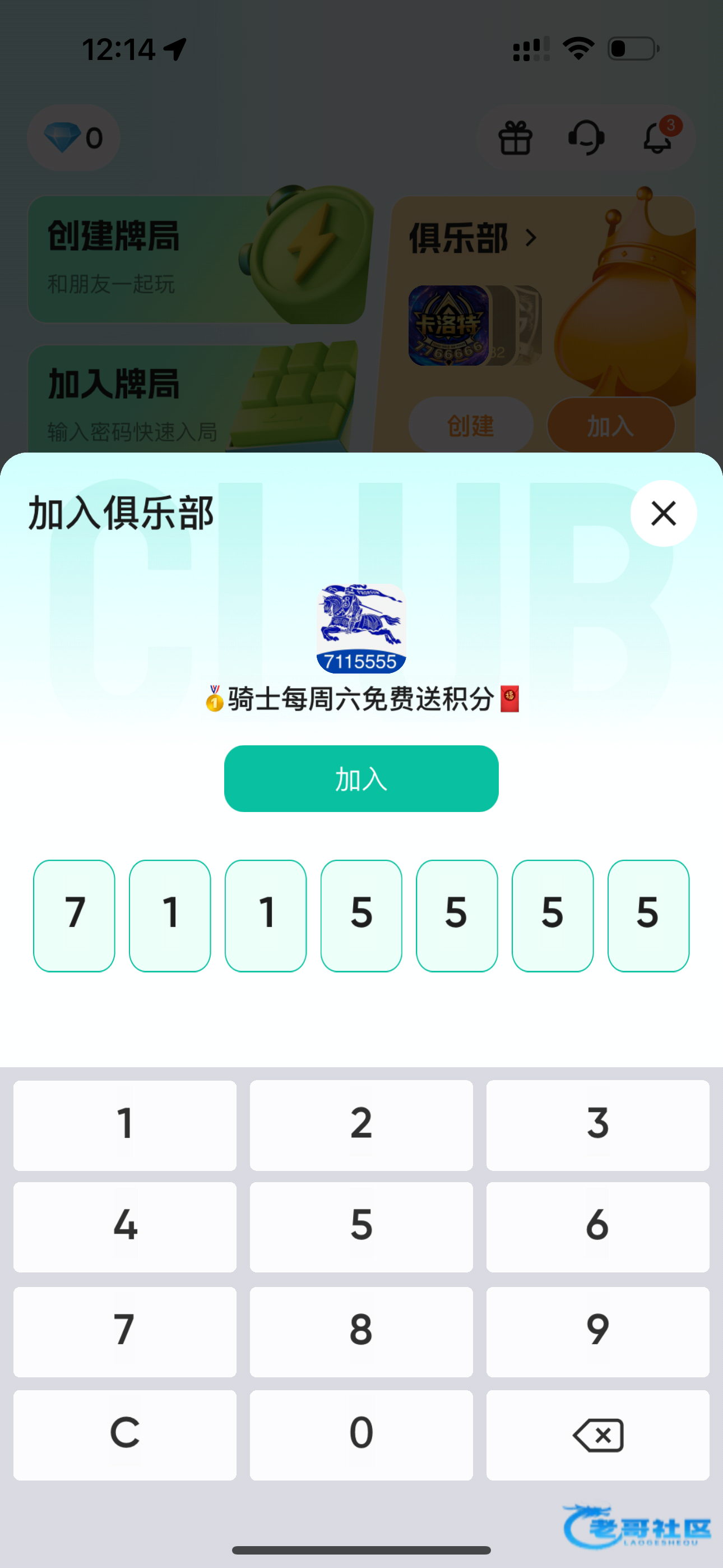Delete the last digit with backspace
This screenshot has width=723, height=1568.
[597, 1435]
